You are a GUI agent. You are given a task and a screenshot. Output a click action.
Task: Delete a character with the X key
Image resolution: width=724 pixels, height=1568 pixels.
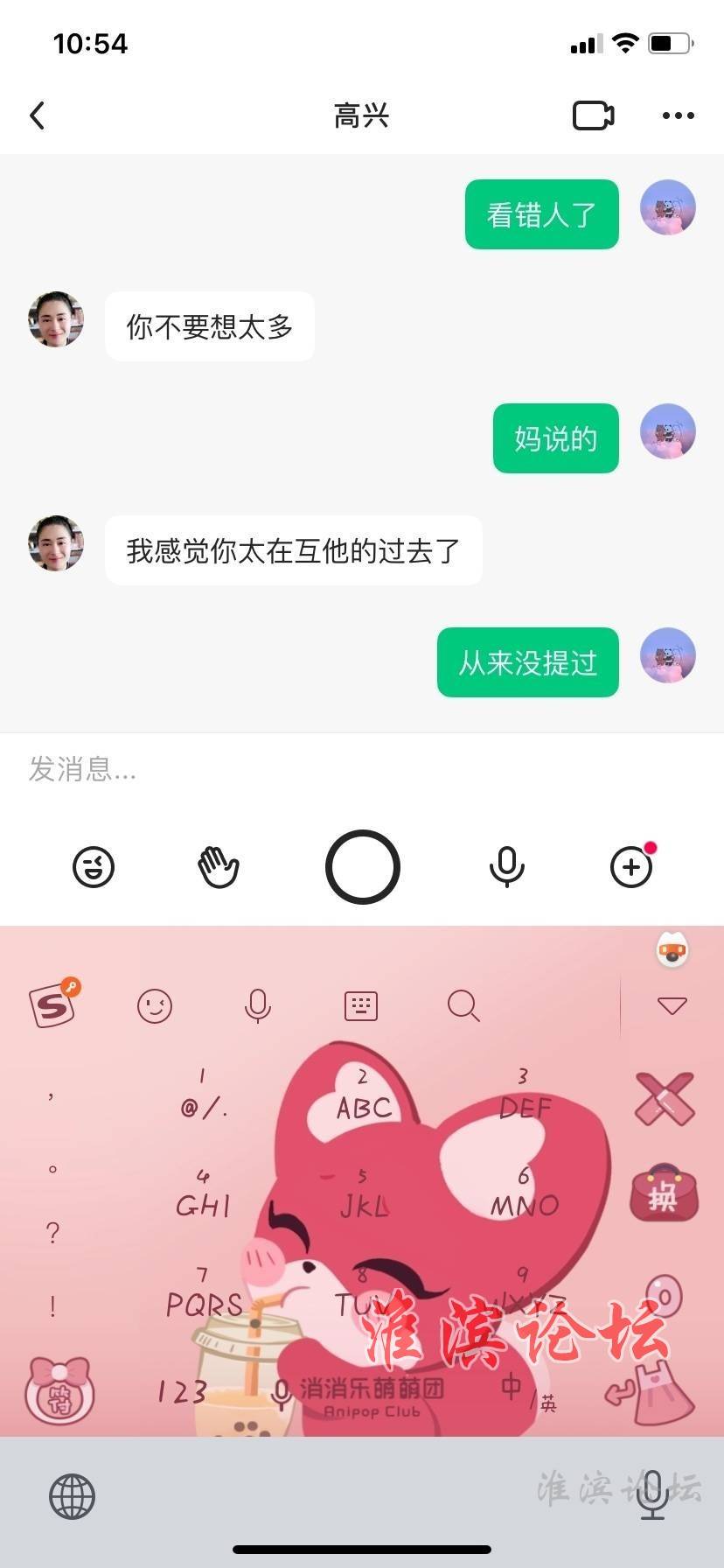click(665, 1099)
